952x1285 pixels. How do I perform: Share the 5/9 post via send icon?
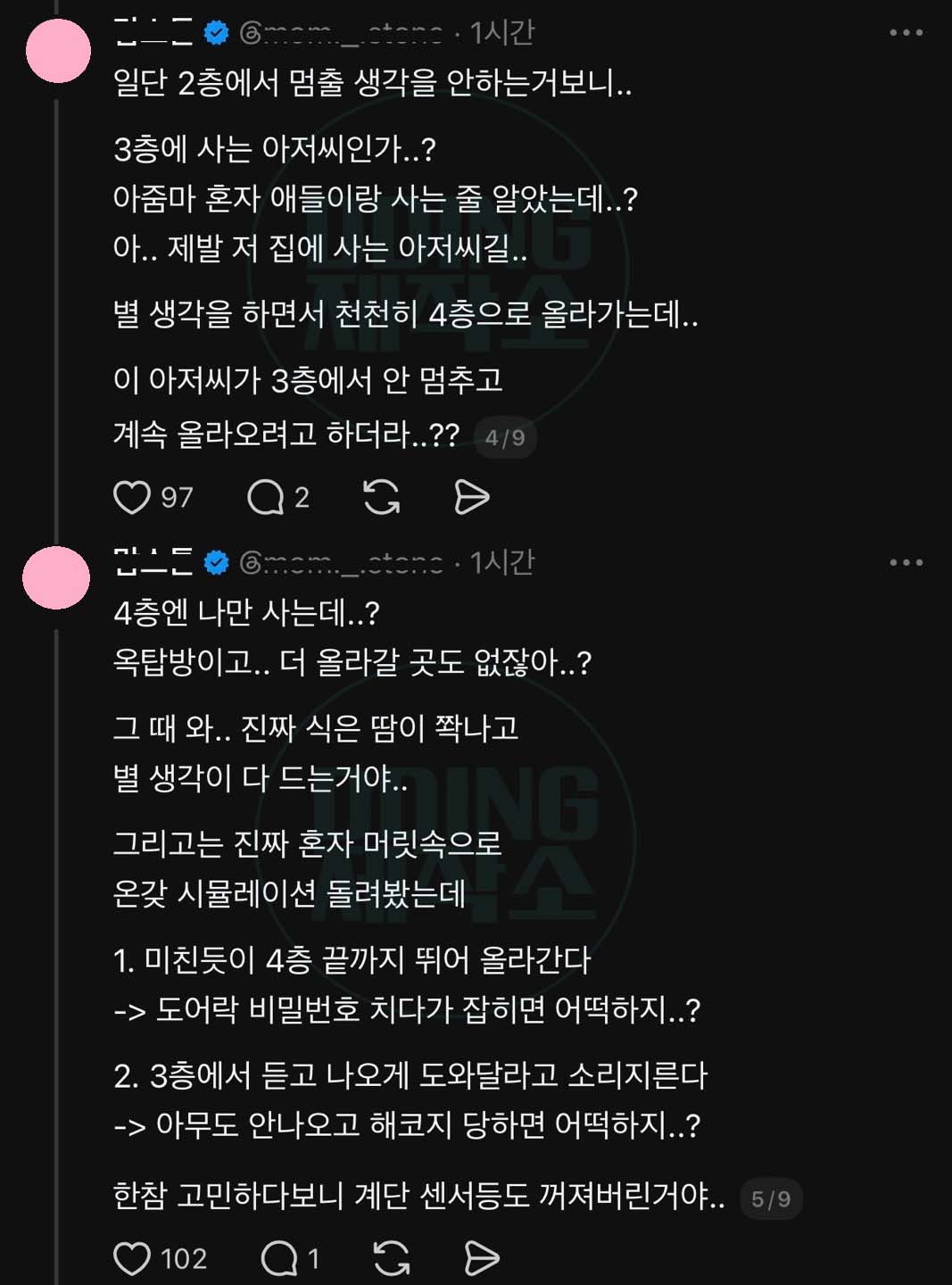482,1258
